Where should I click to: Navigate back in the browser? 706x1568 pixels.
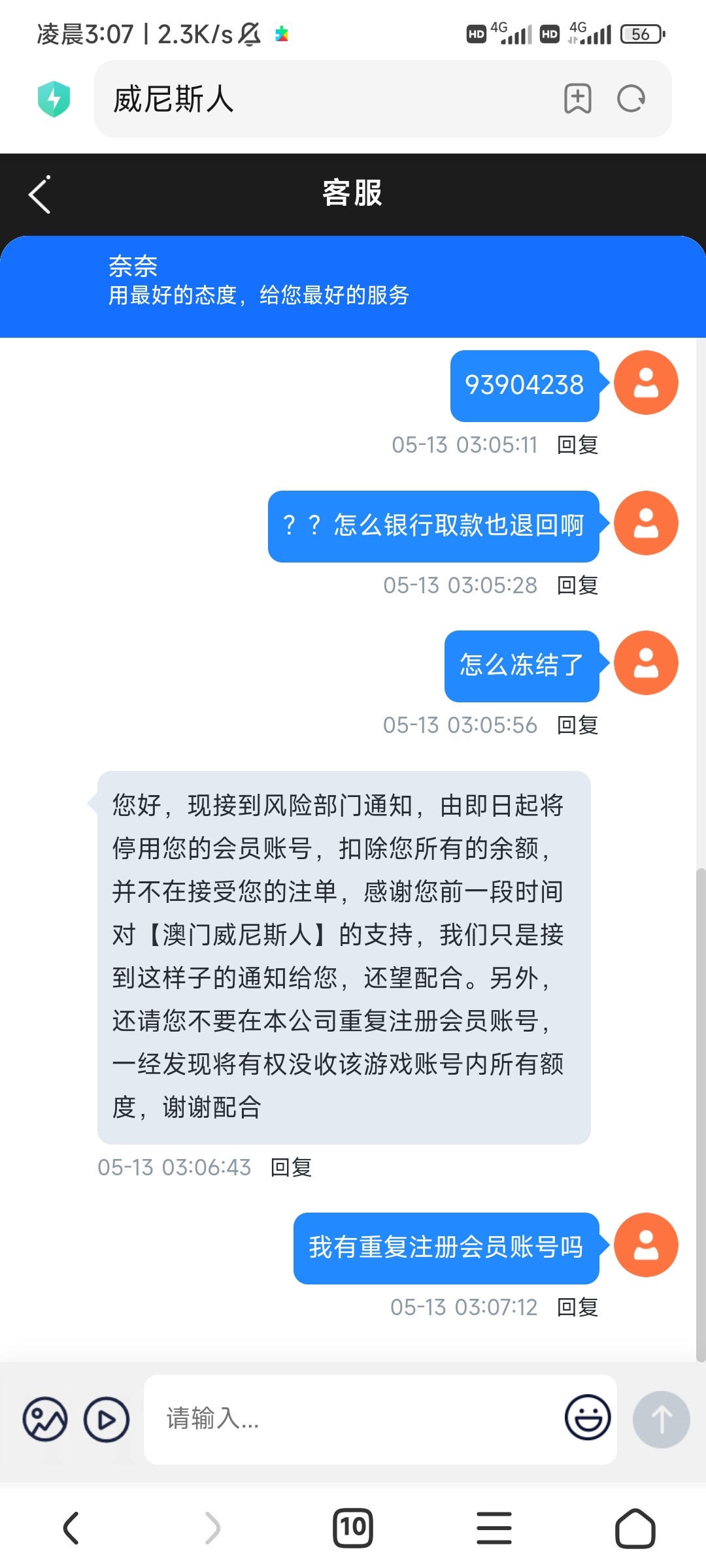[x=71, y=1528]
